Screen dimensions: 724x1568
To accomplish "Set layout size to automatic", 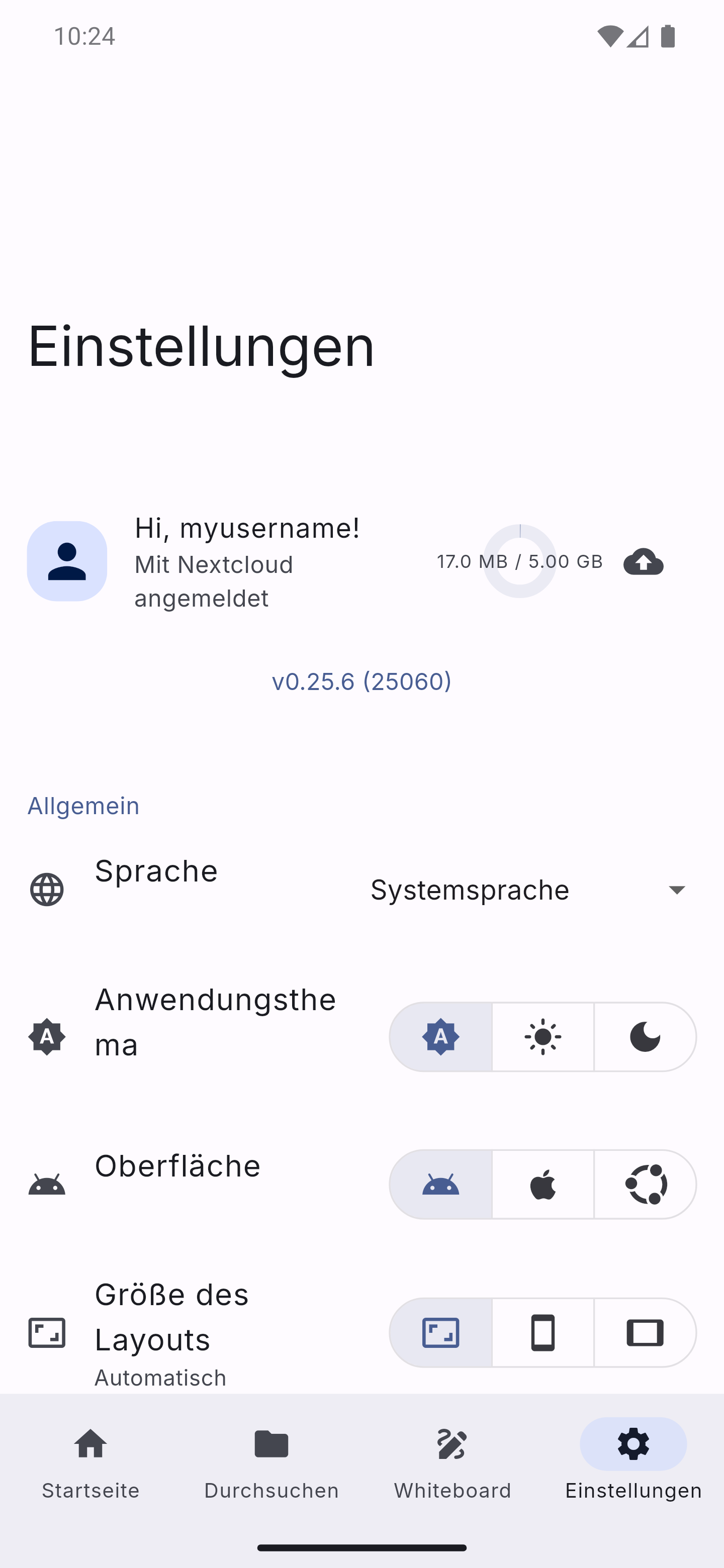I will point(441,1332).
